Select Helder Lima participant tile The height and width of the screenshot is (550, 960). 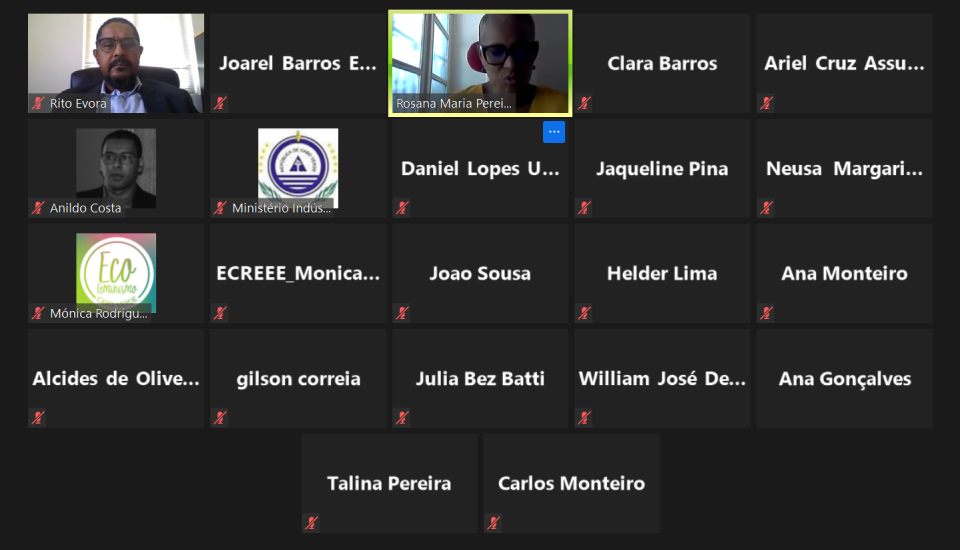662,273
